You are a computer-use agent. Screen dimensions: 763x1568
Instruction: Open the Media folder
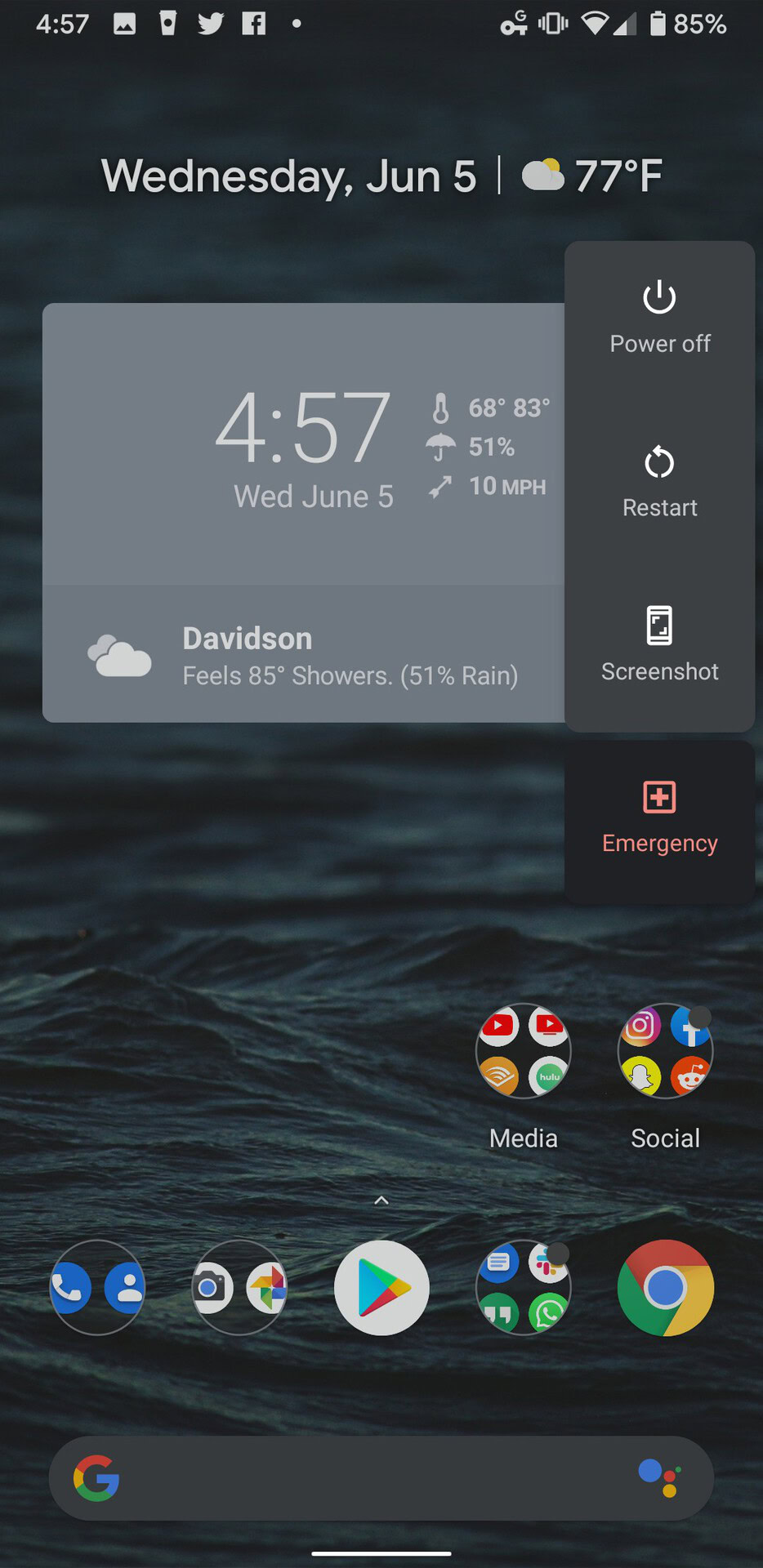523,1052
